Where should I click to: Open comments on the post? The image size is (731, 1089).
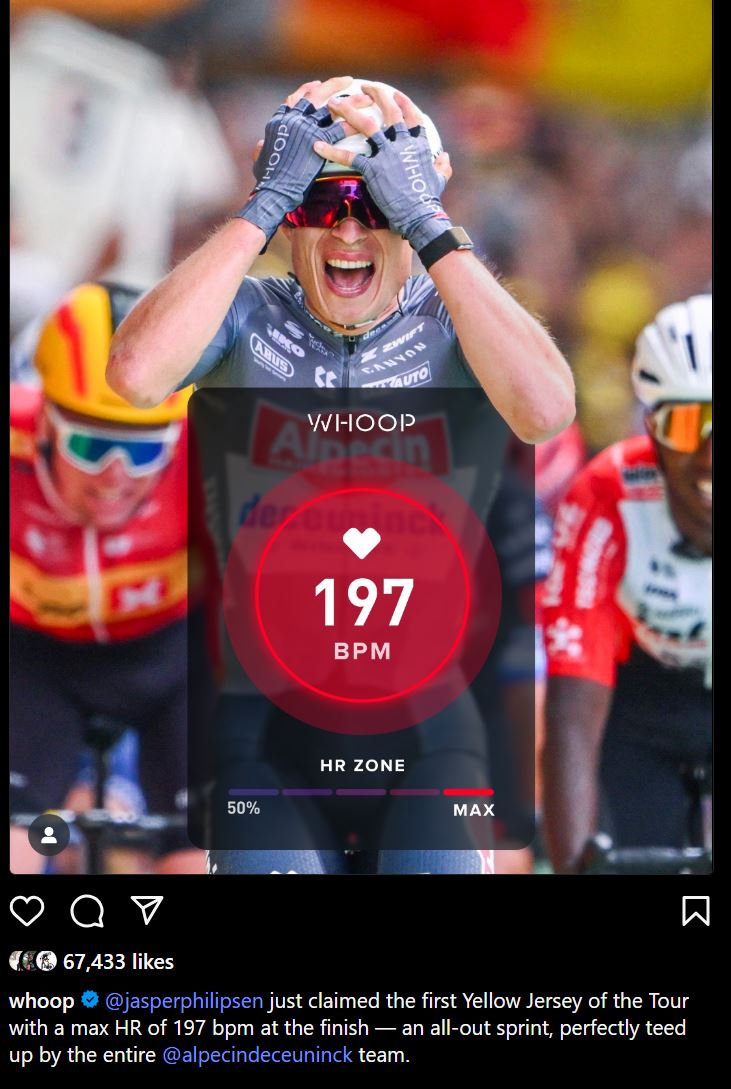point(87,910)
